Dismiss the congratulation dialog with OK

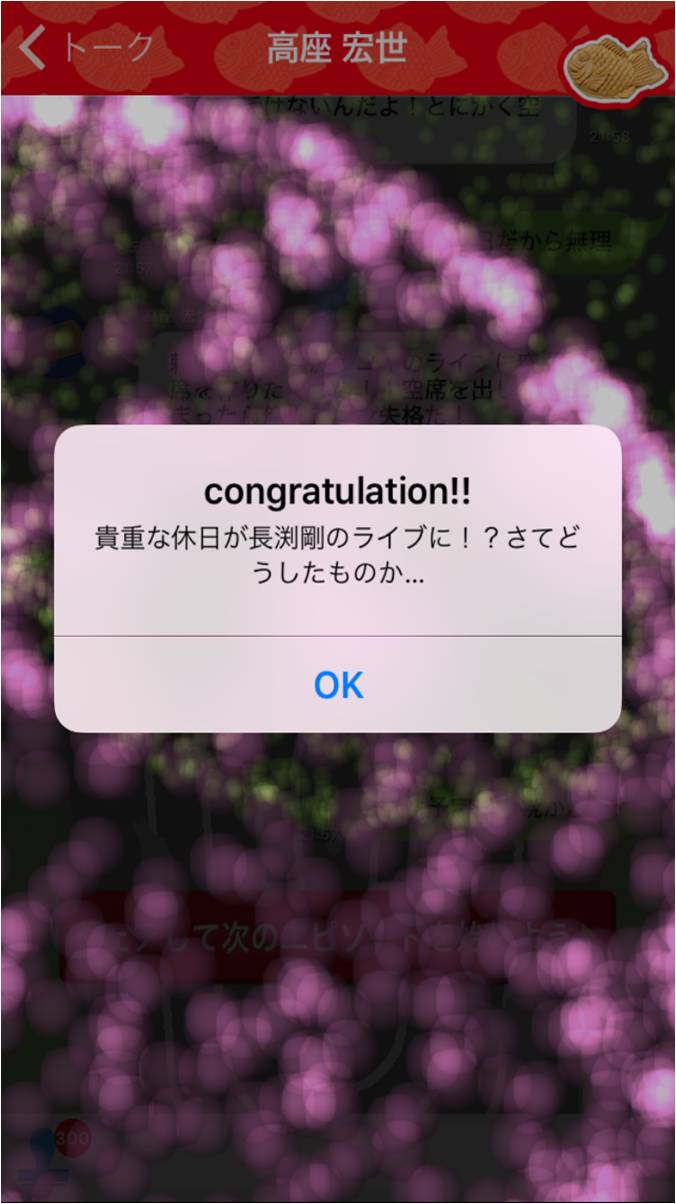(x=338, y=685)
